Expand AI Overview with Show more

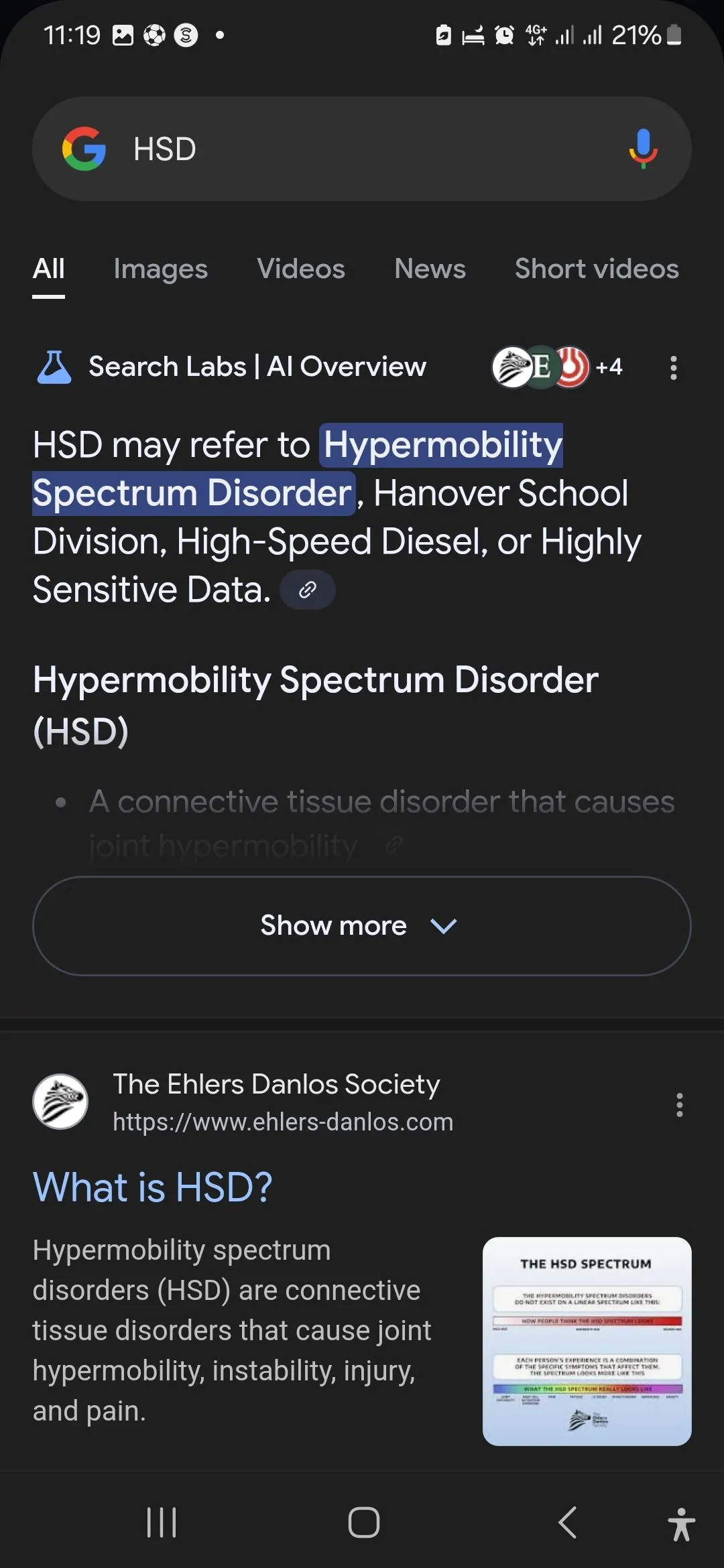coord(362,925)
